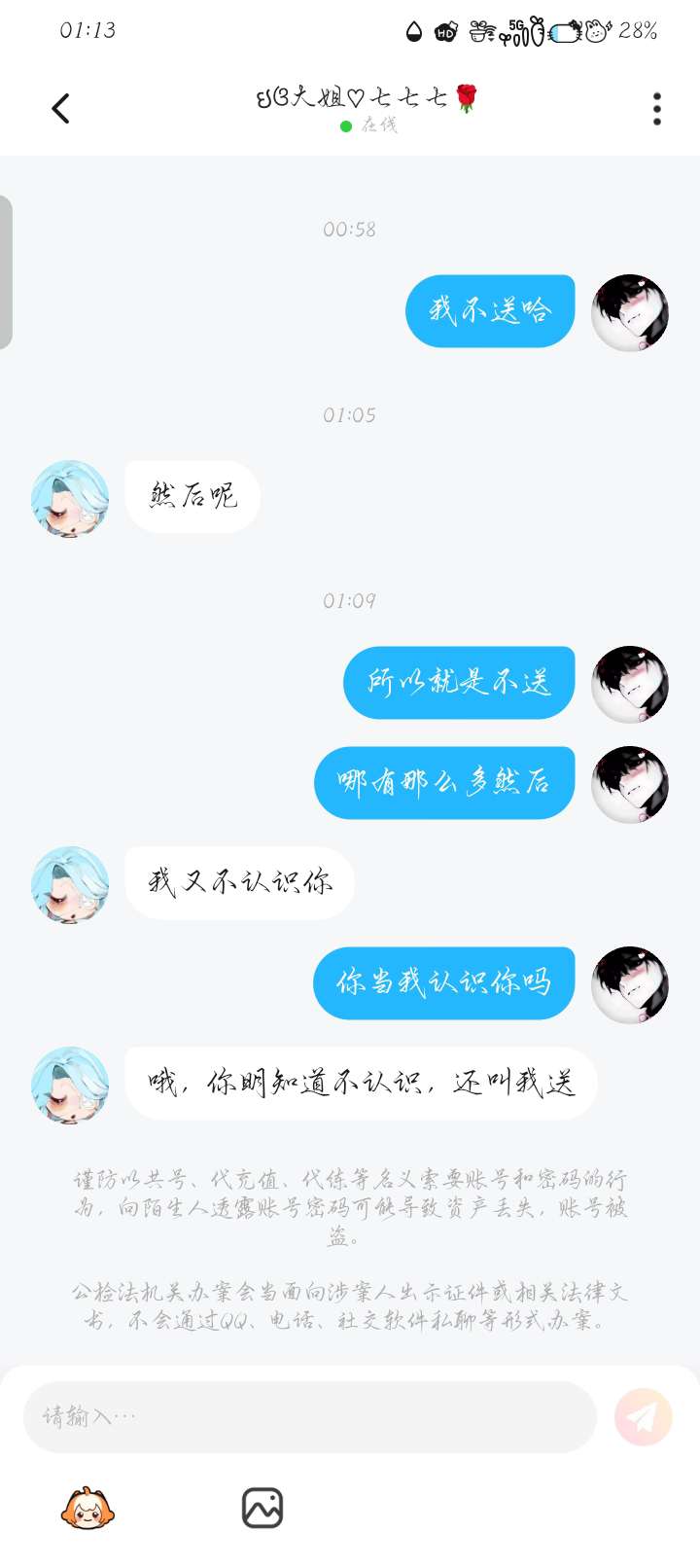Open my avatar next to 我不送哈
The height and width of the screenshot is (1568, 700).
click(630, 312)
